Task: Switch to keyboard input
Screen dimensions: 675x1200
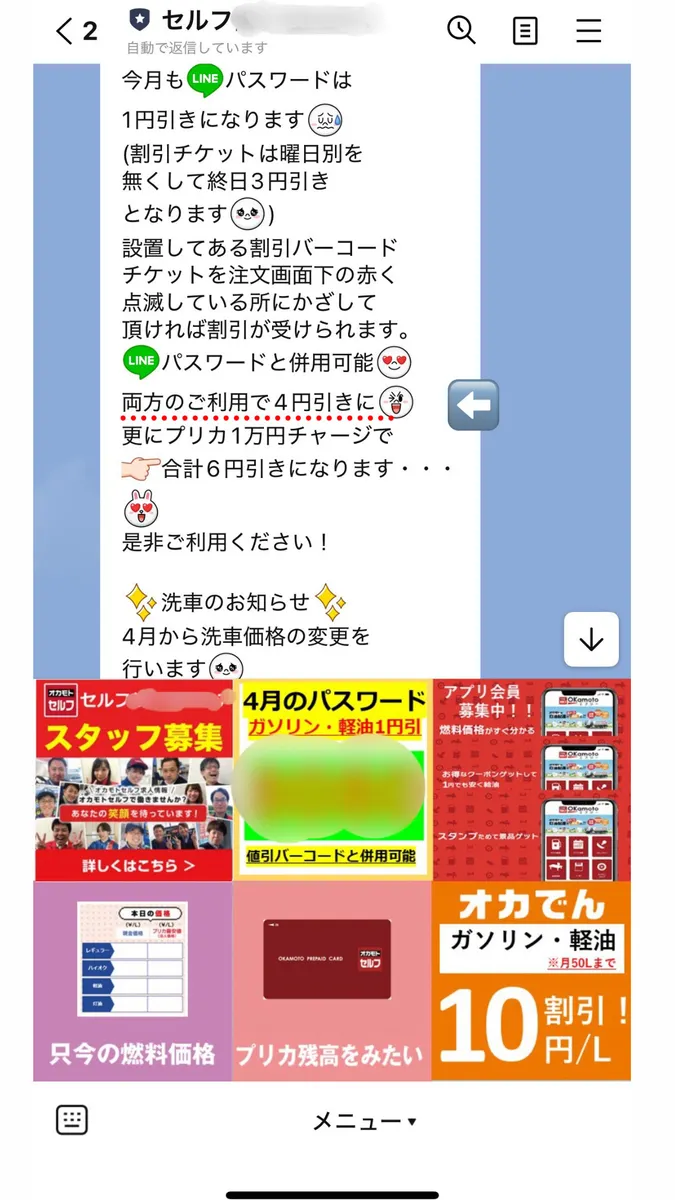Action: 72,1120
